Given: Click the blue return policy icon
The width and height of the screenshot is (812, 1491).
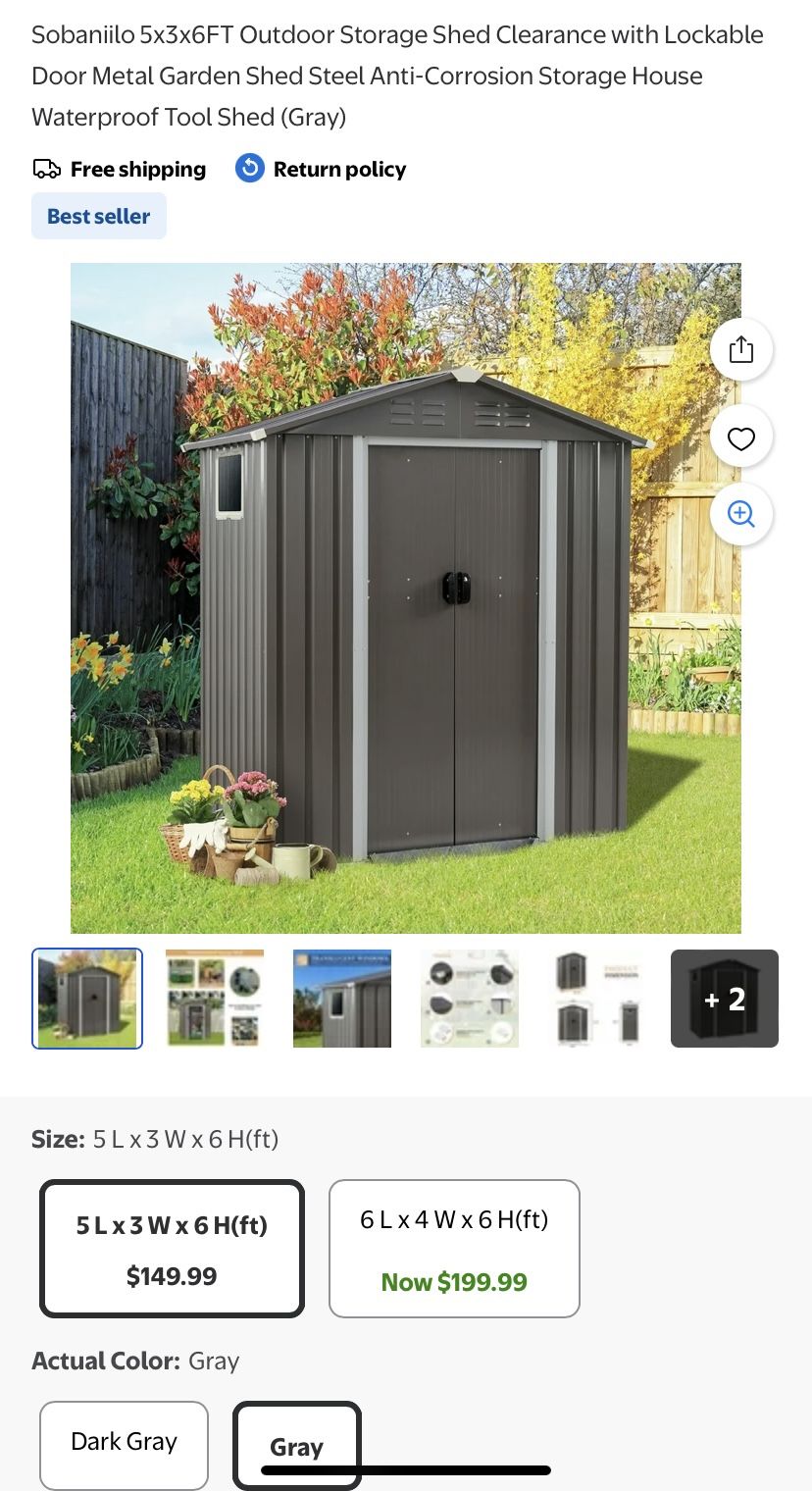Looking at the screenshot, I should [249, 168].
